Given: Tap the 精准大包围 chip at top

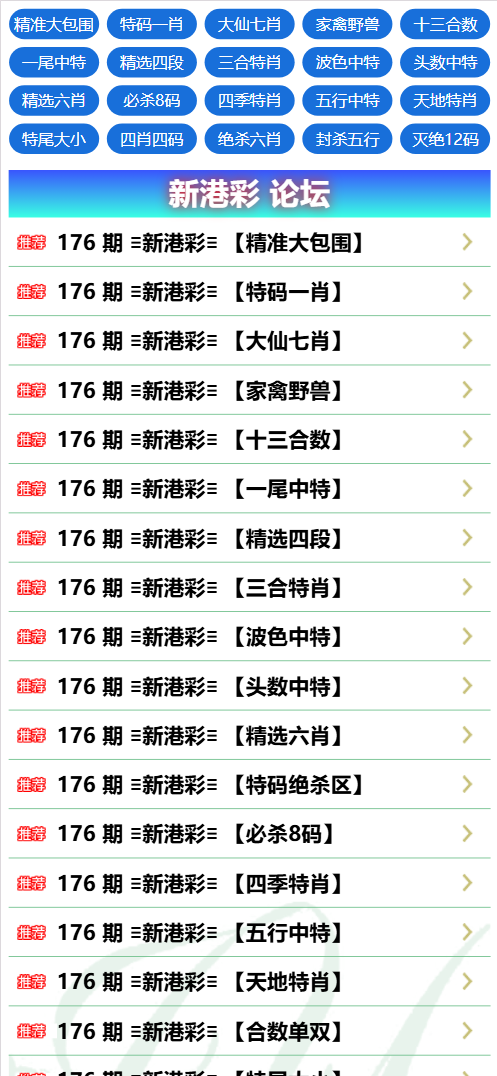Looking at the screenshot, I should [x=54, y=25].
